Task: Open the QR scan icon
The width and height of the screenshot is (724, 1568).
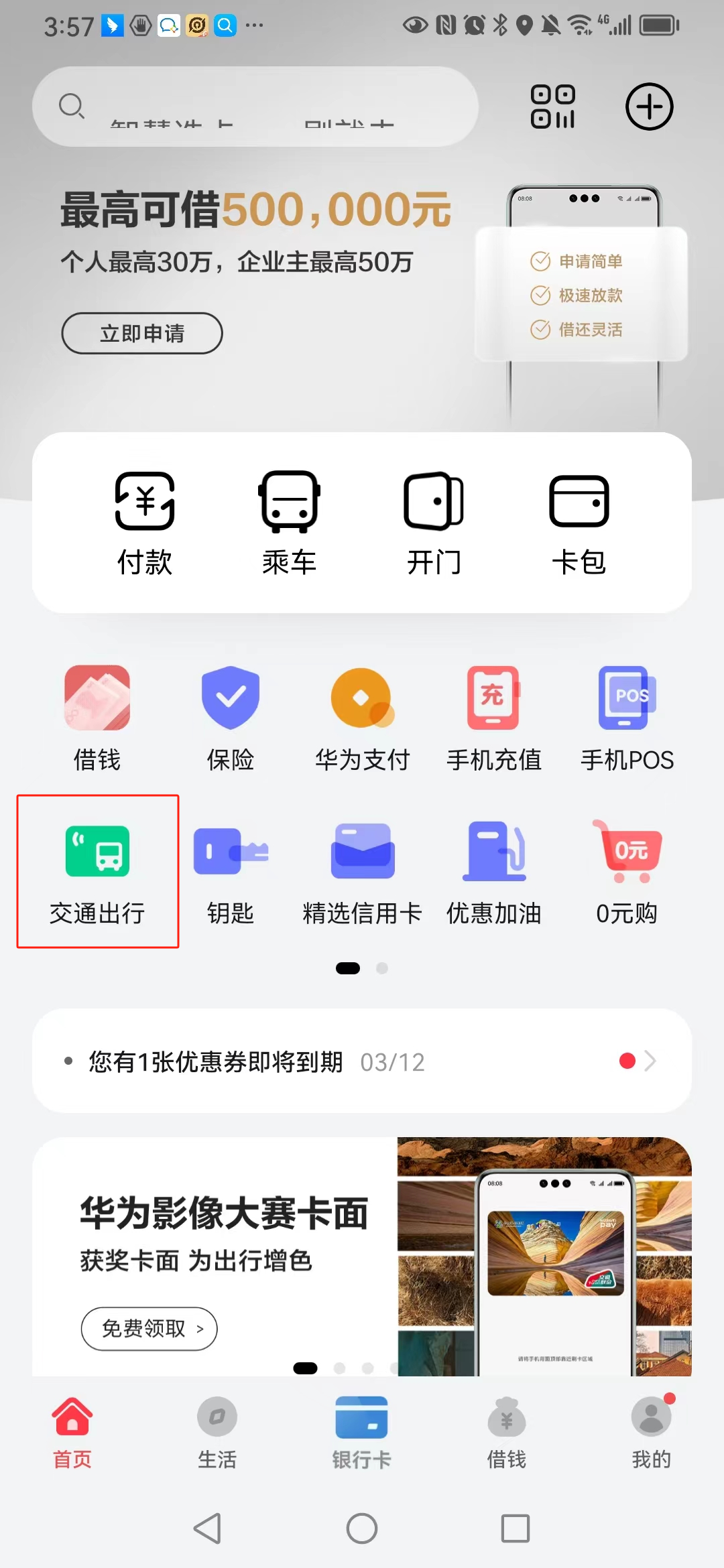Action: (553, 107)
